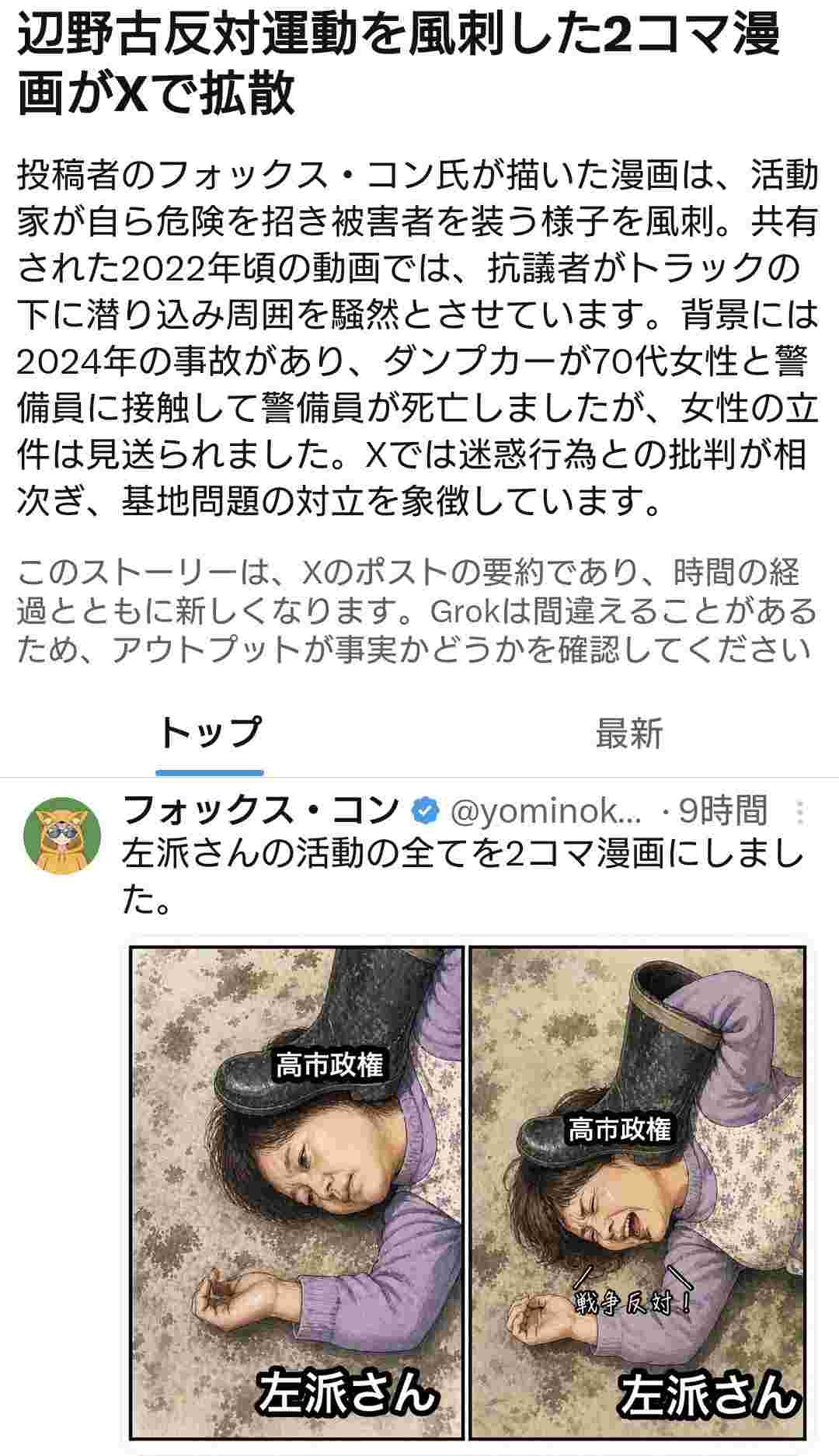Switch to the トップ tab
839x1456 pixels.
click(210, 733)
